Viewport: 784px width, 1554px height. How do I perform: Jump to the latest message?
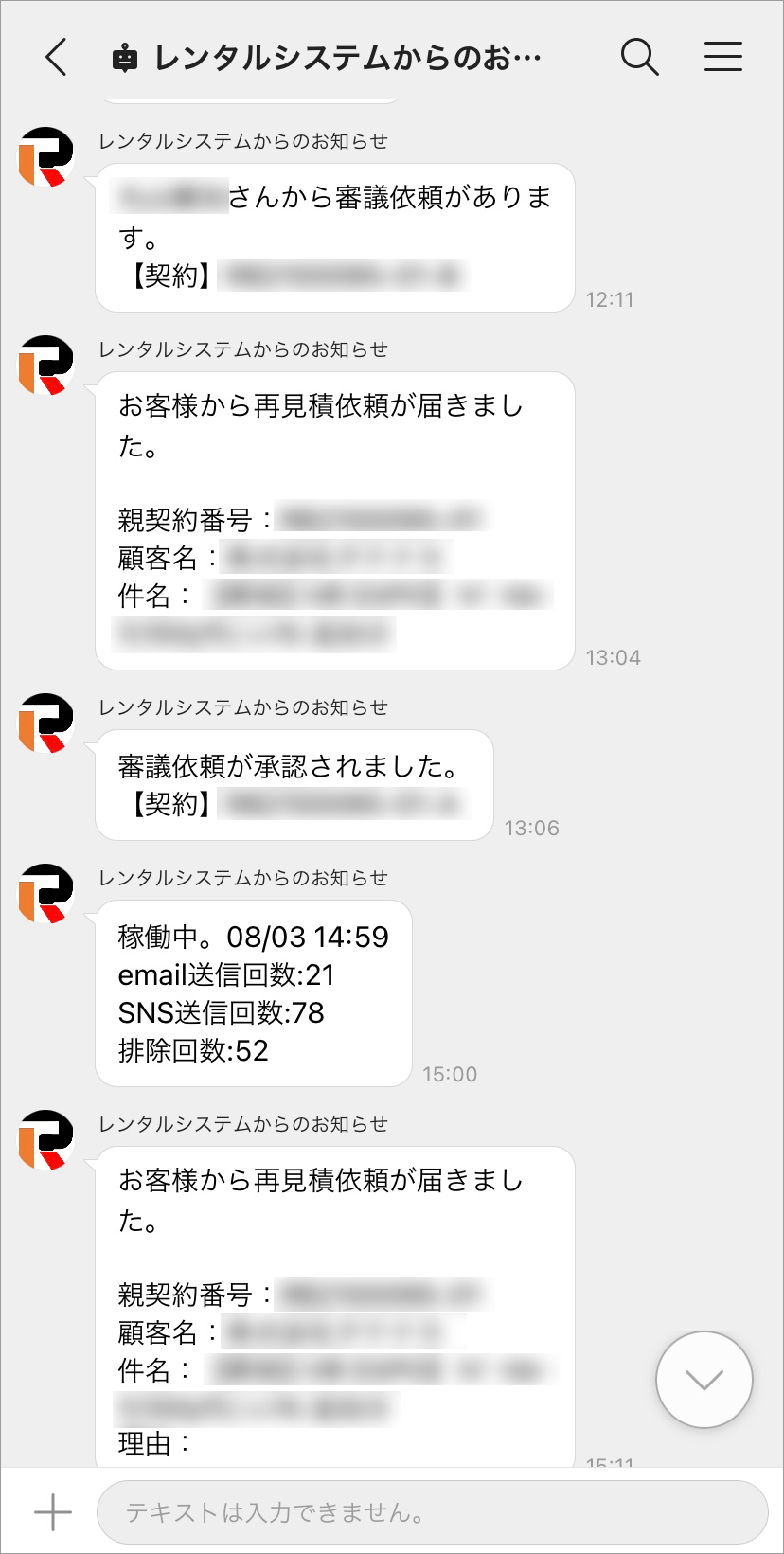coord(704,1380)
